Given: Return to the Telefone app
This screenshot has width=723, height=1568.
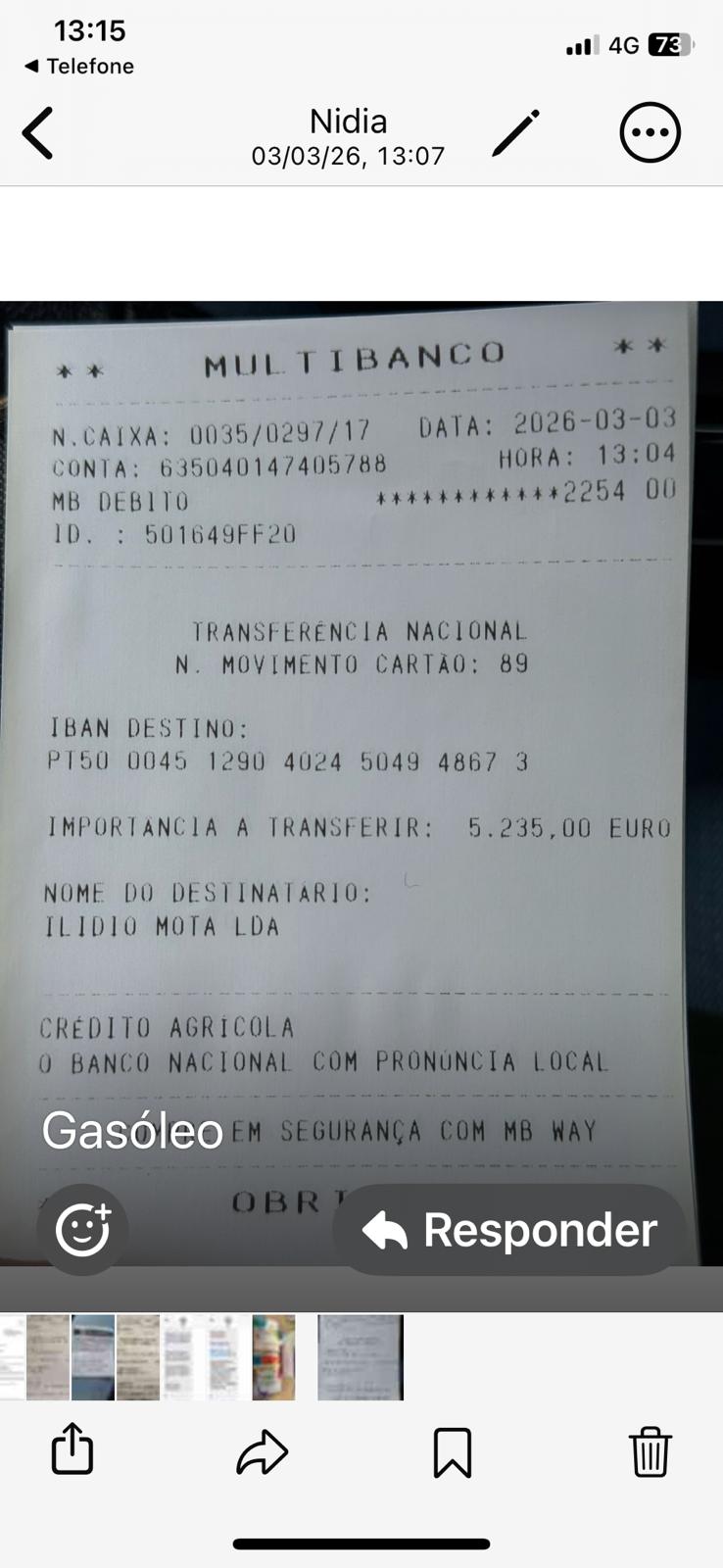Looking at the screenshot, I should point(78,67).
